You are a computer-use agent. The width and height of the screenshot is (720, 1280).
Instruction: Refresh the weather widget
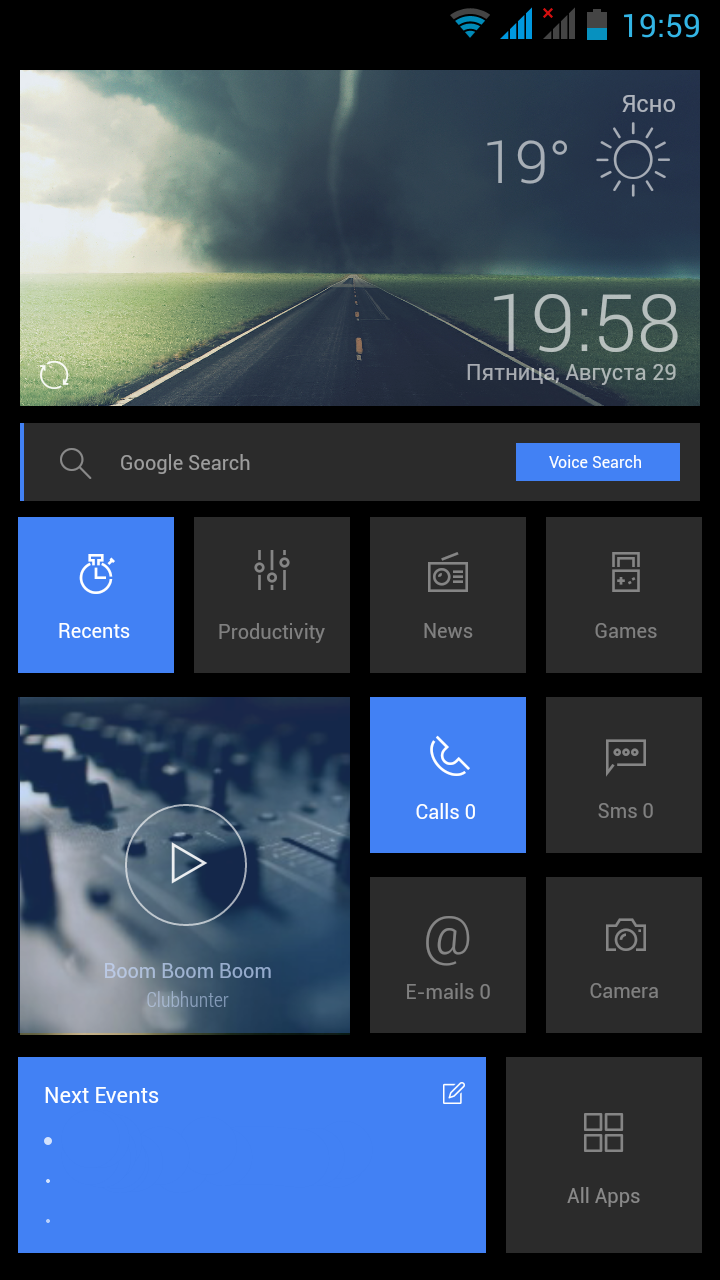coord(54,375)
